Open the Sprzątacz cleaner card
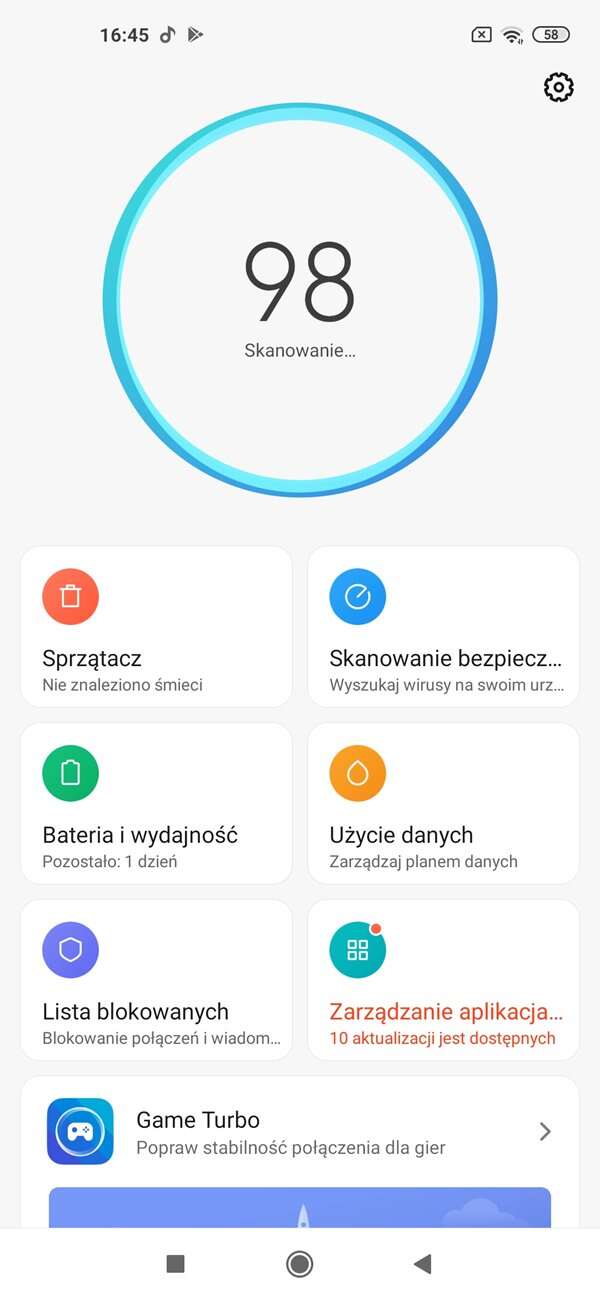The height and width of the screenshot is (1300, 600). [156, 627]
